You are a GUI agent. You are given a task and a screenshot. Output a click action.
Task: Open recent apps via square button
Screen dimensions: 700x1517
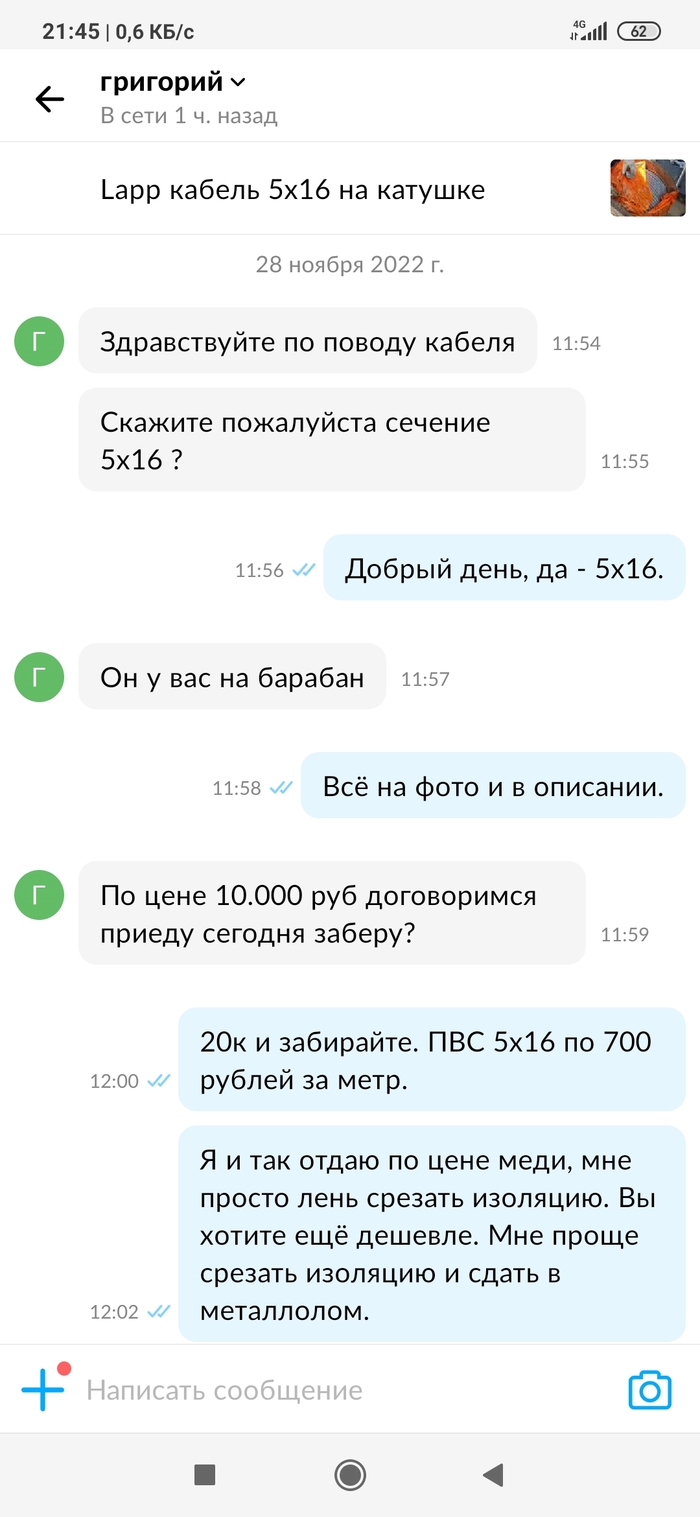205,1474
